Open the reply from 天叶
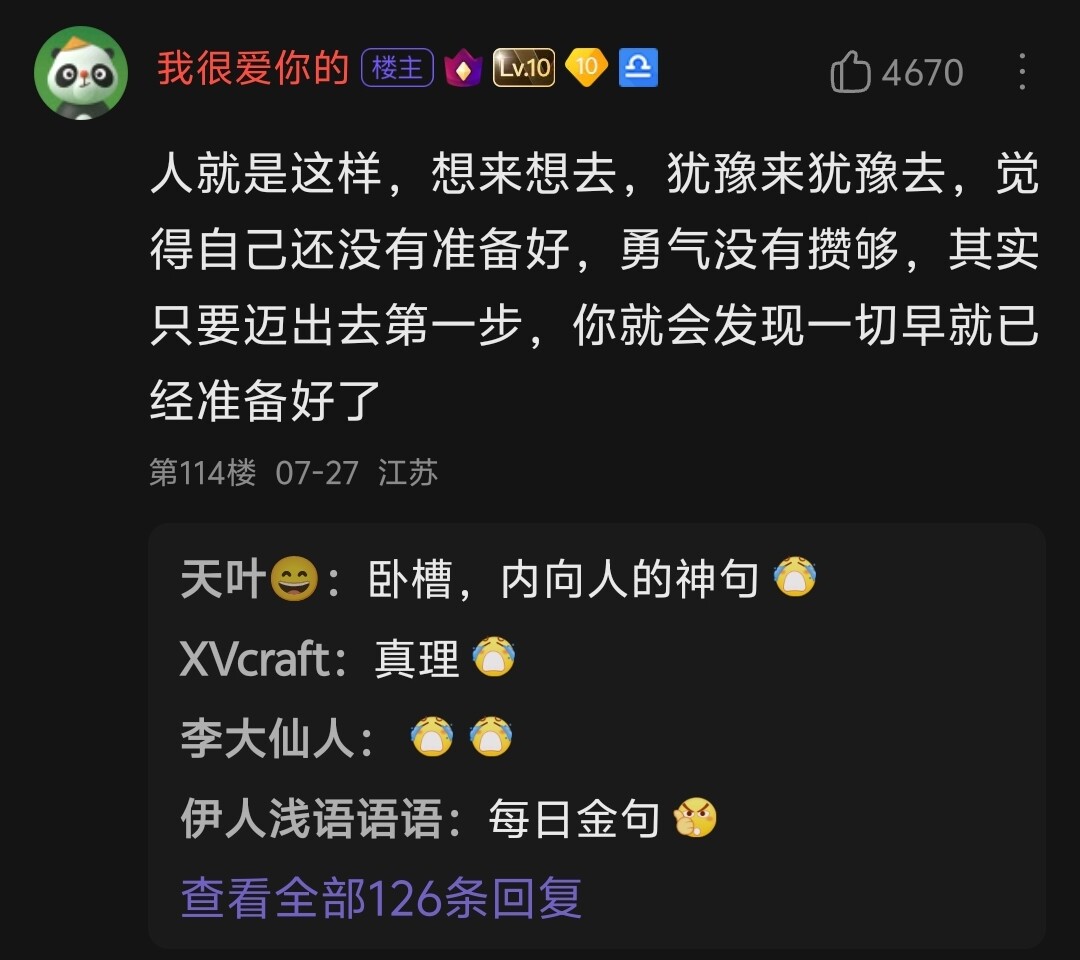Screen dimensions: 1080x960 tap(498, 579)
